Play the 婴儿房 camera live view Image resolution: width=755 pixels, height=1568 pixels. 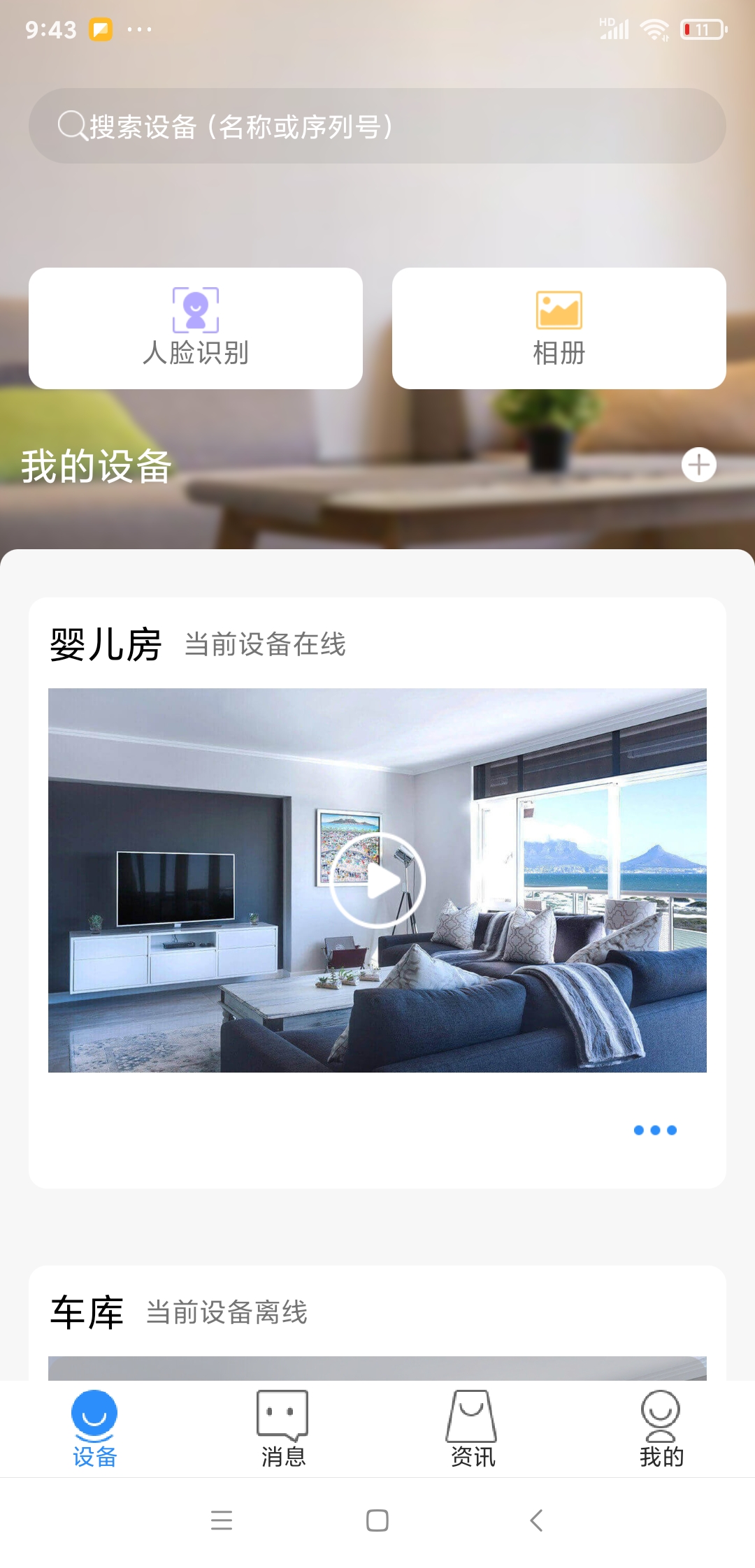click(x=377, y=880)
